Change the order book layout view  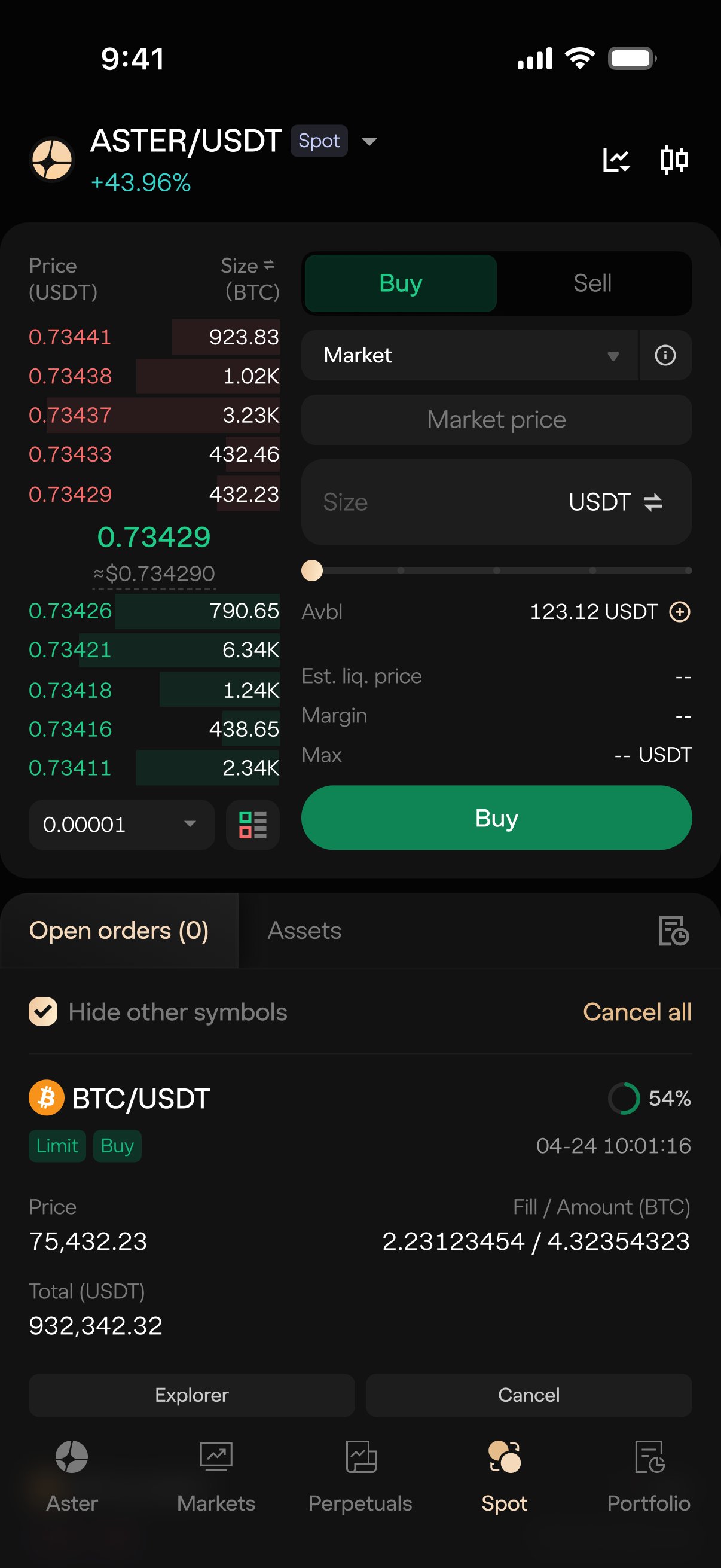pyautogui.click(x=252, y=824)
